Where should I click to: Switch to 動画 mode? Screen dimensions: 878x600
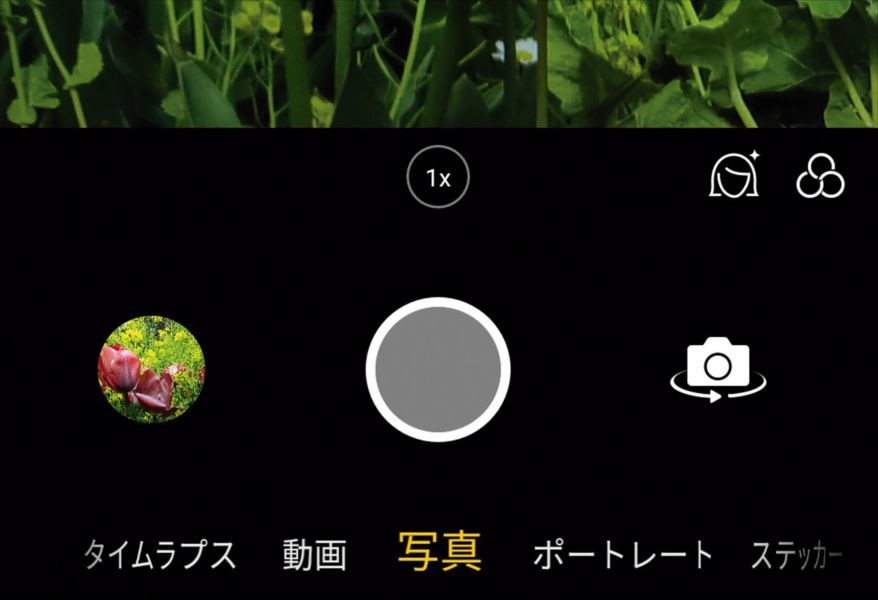click(x=314, y=553)
